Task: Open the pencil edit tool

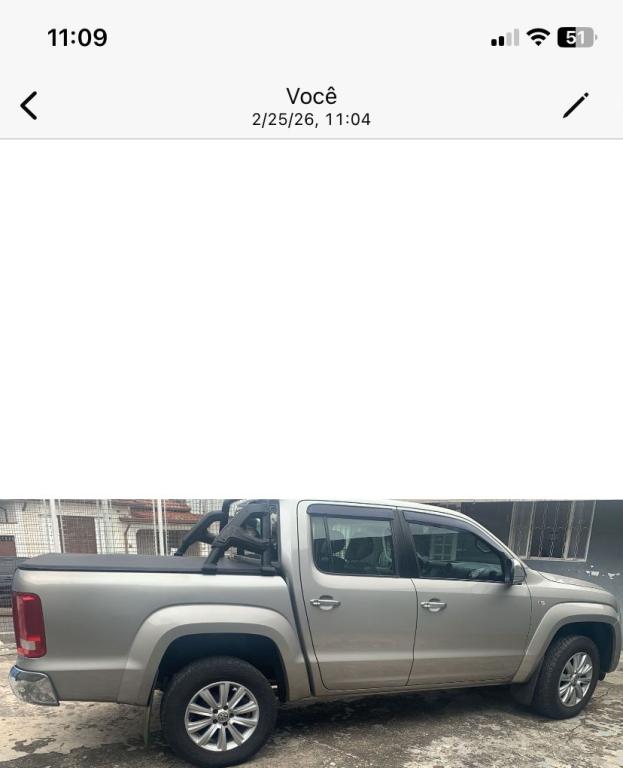Action: [x=575, y=105]
